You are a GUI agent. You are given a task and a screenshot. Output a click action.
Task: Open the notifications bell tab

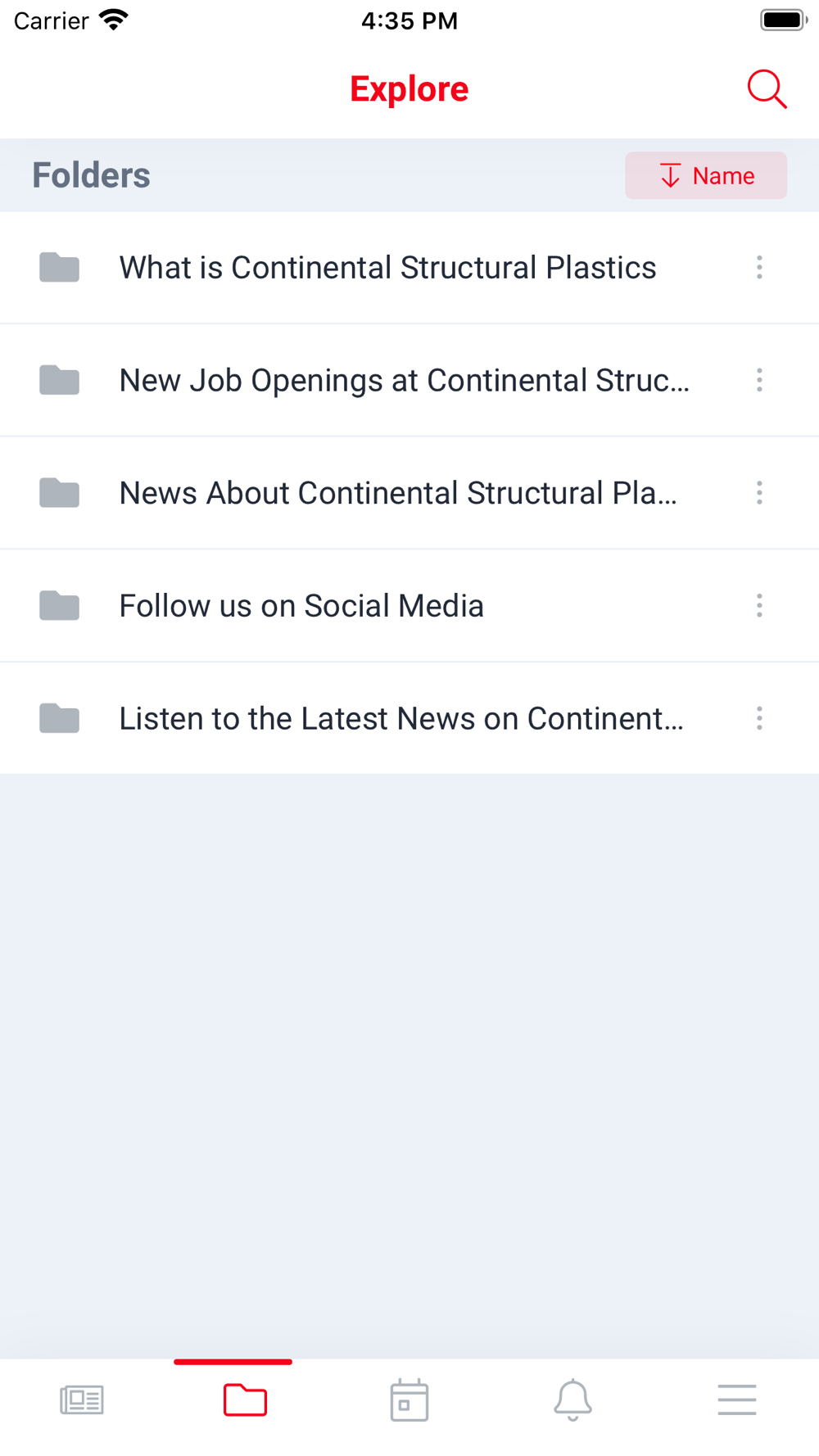coord(573,1400)
